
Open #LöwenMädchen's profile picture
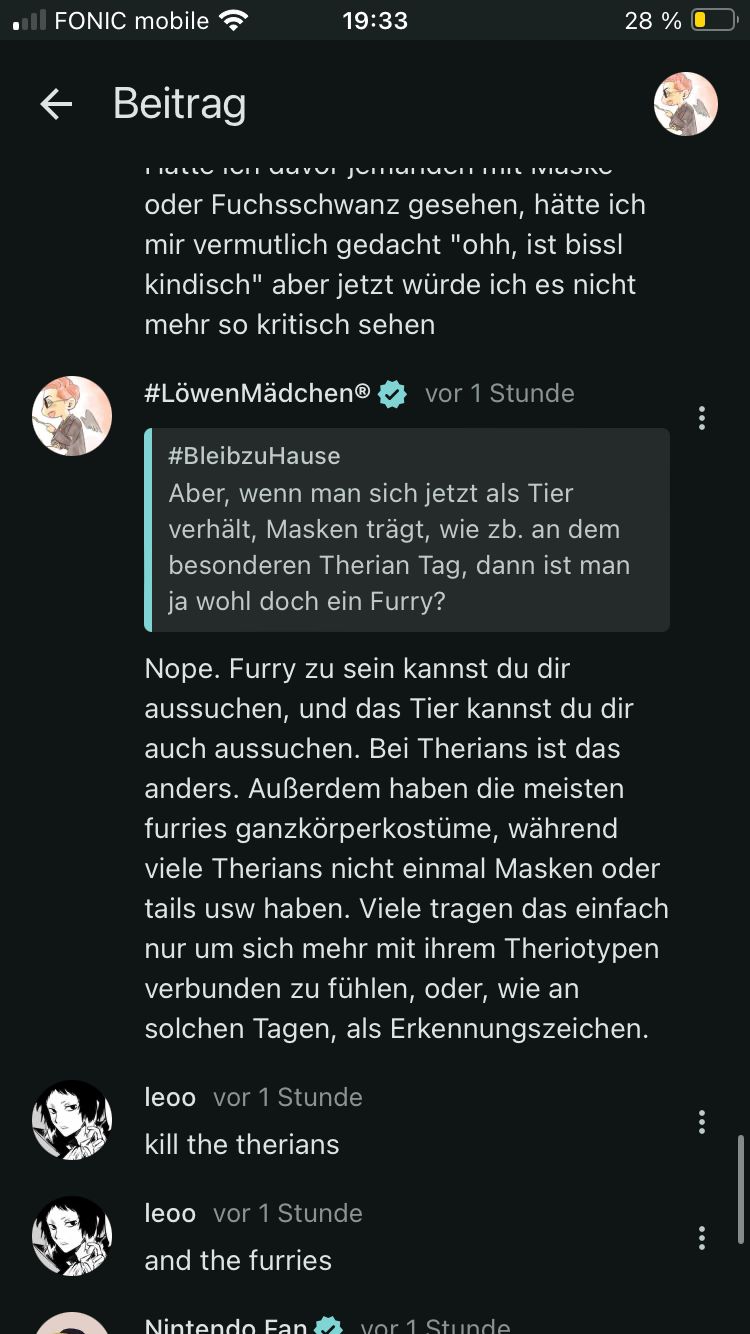(x=72, y=416)
